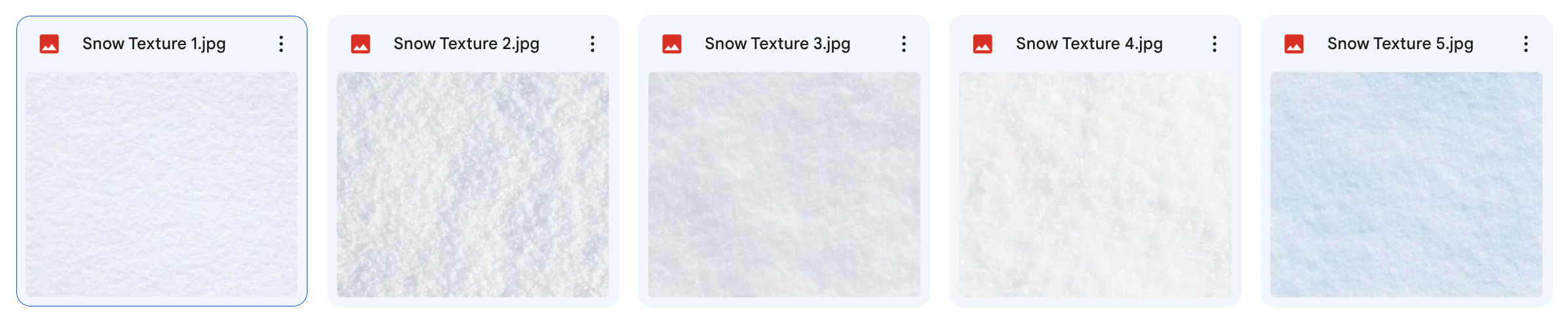Open more options for Snow Texture 4.jpg
Screen dimensions: 1568x313
(x=1215, y=44)
